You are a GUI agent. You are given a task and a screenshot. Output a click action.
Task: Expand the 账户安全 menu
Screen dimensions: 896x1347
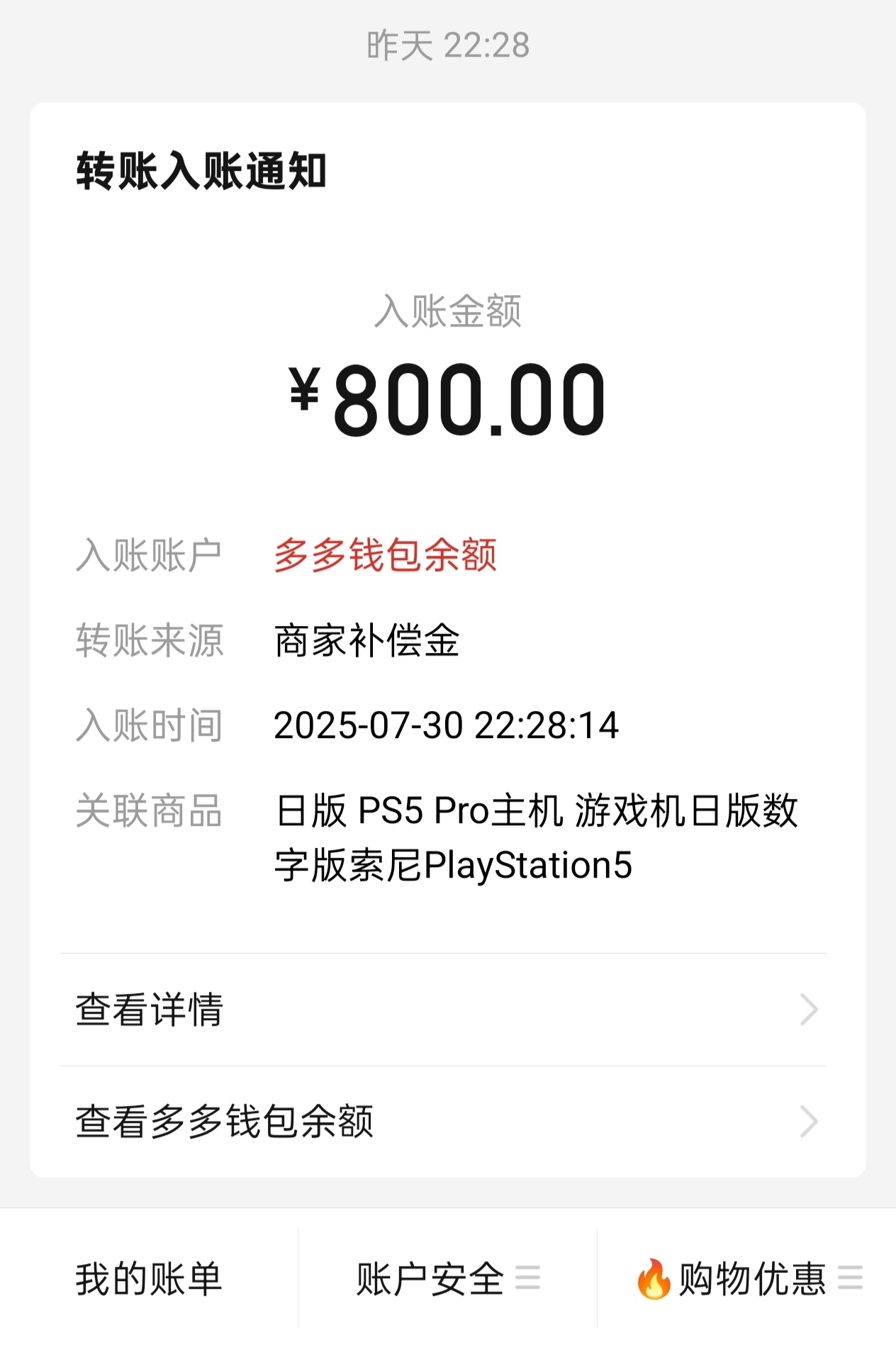click(x=447, y=1278)
